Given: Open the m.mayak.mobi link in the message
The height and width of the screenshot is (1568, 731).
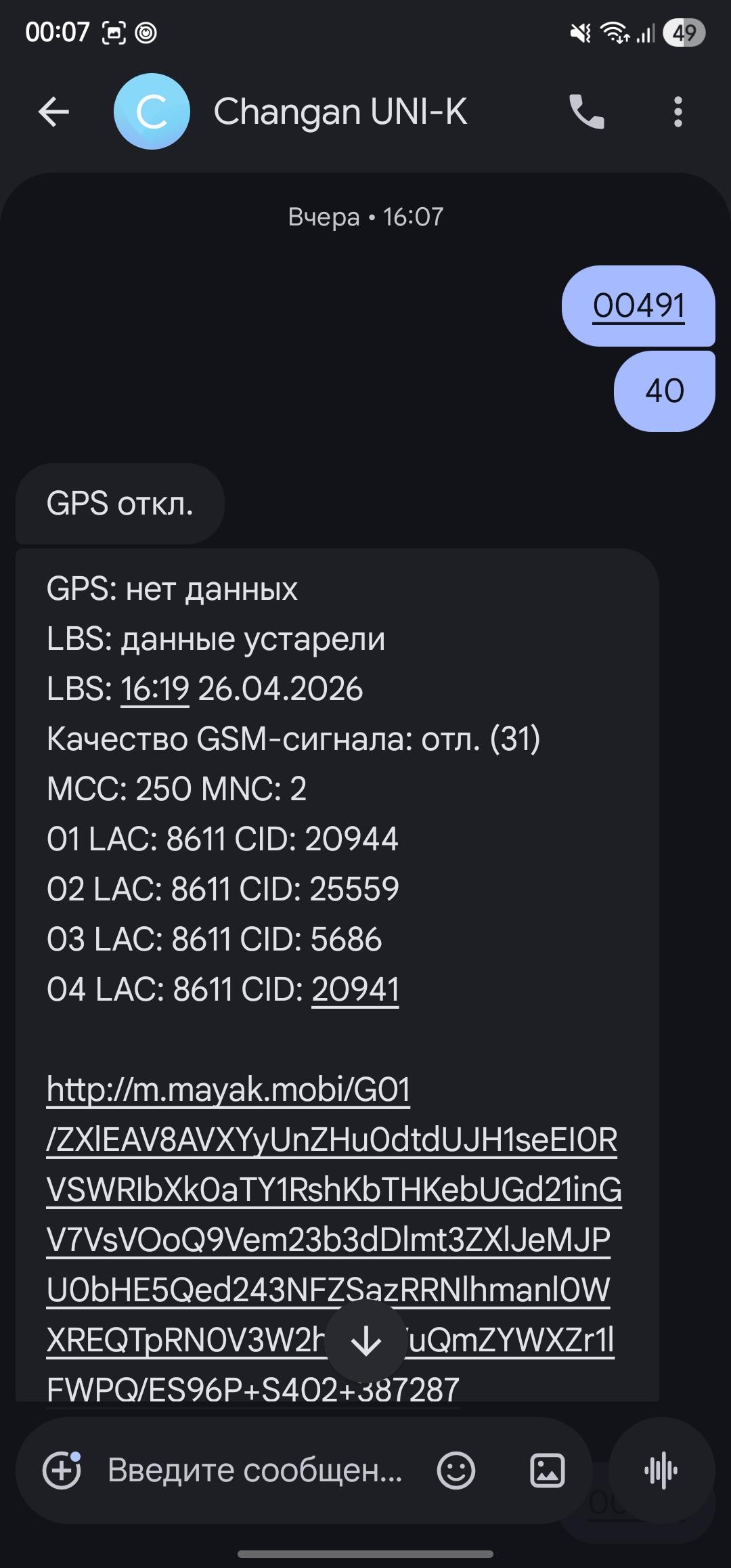Looking at the screenshot, I should [228, 1090].
